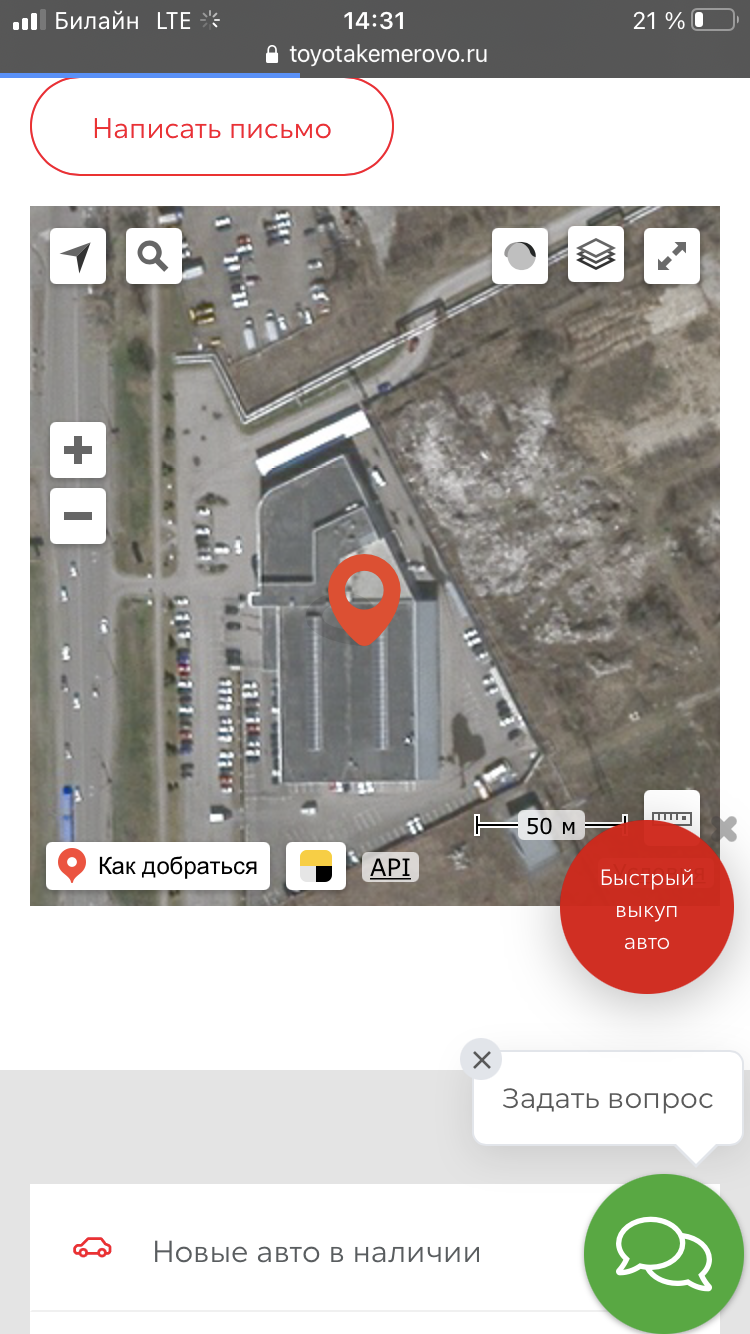Zoom out the map with minus
The image size is (750, 1334).
click(x=78, y=516)
